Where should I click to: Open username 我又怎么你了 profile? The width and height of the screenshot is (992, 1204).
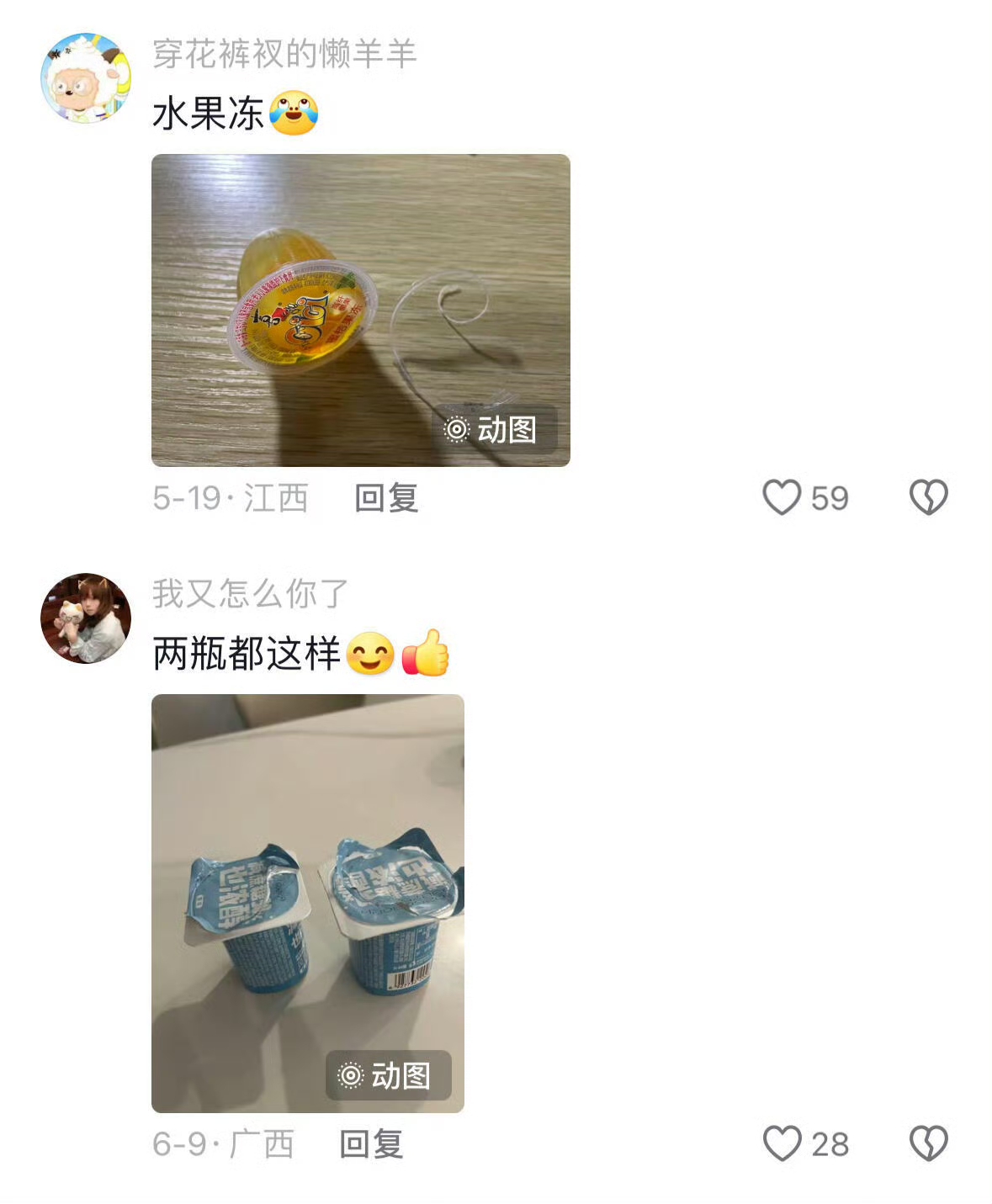pos(250,594)
